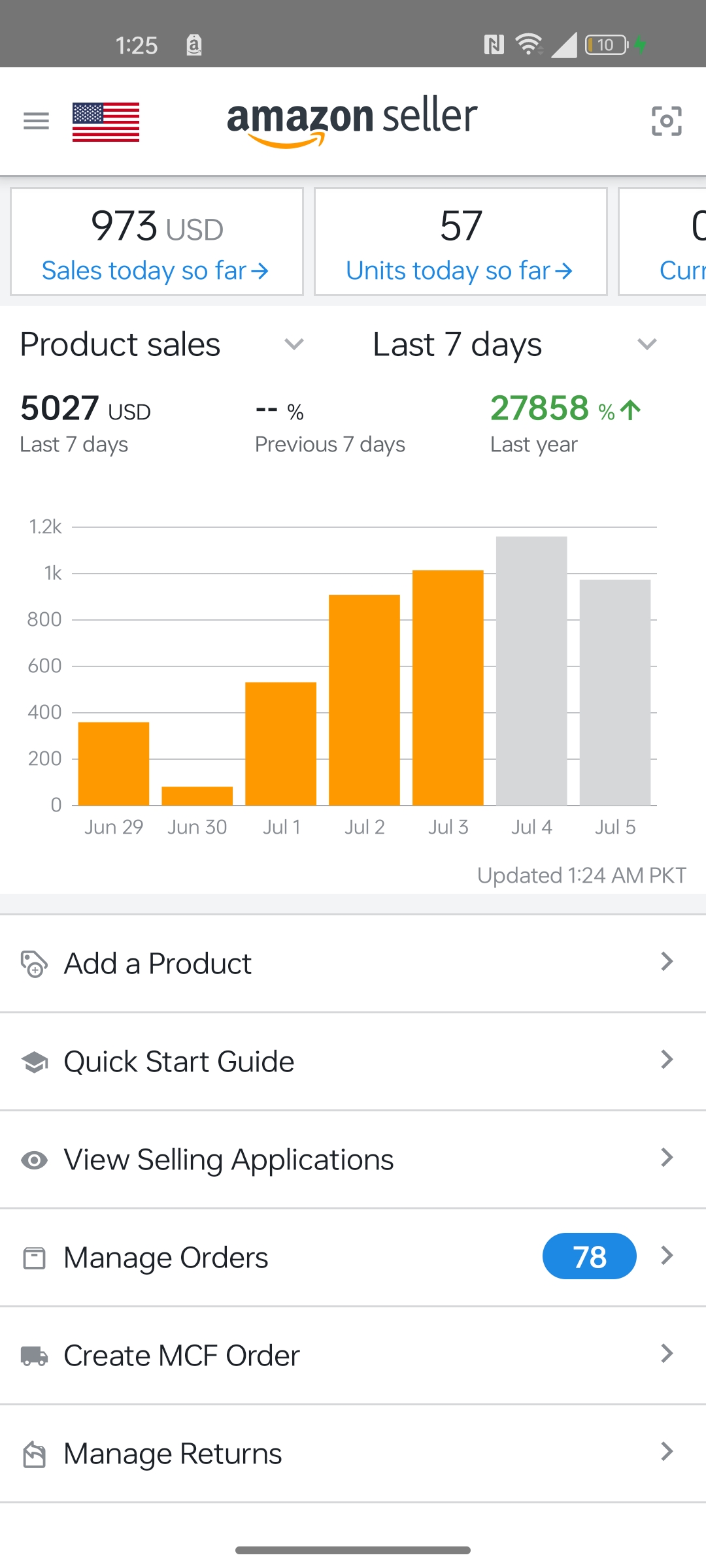Open the barcode scanner icon
The height and width of the screenshot is (1568, 706).
pos(666,121)
